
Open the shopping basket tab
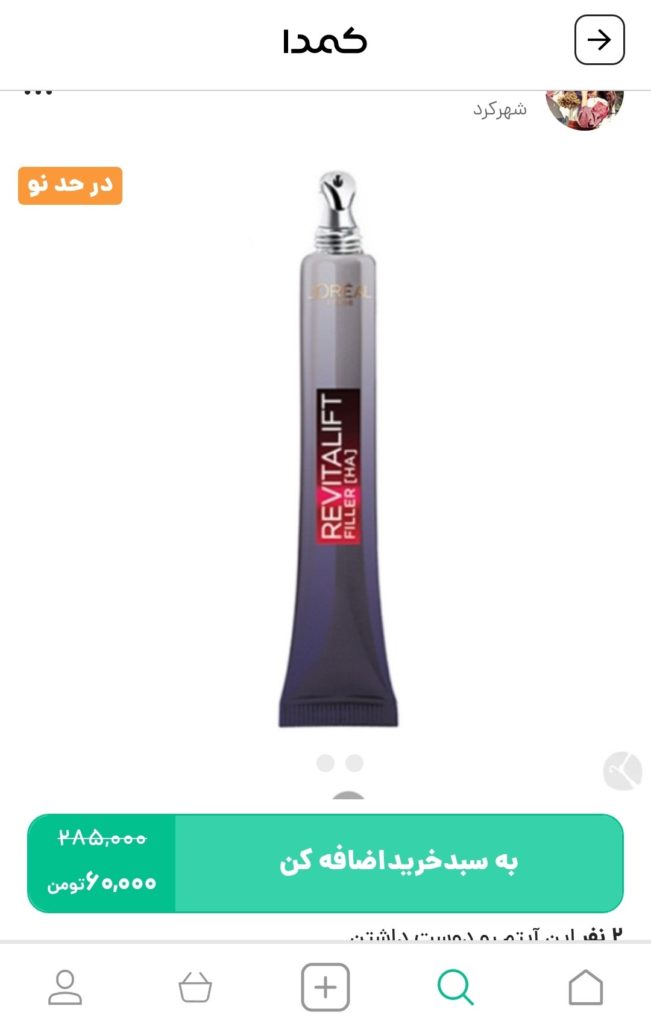[195, 987]
